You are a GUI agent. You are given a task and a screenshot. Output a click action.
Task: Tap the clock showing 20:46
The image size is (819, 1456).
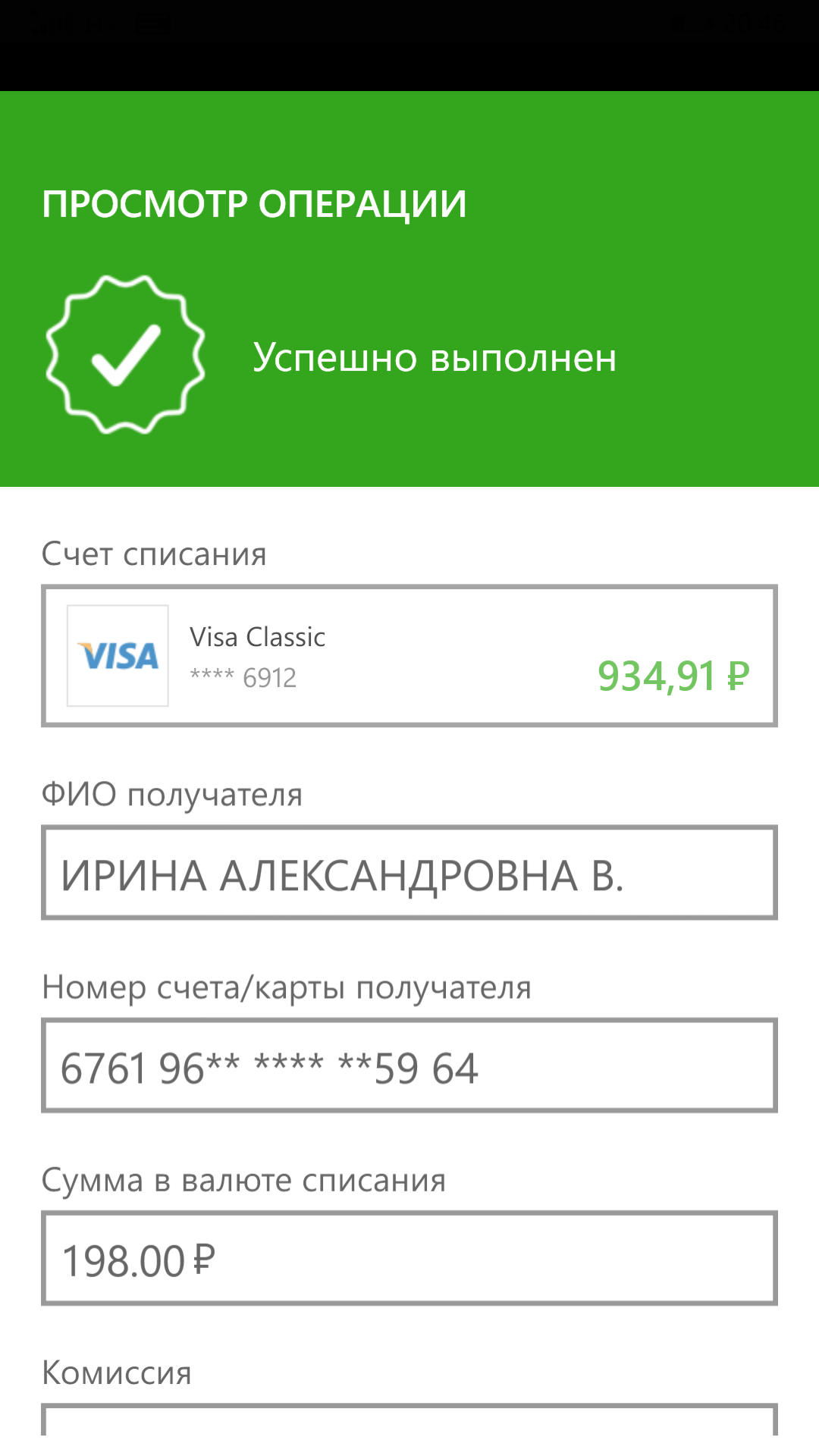(x=755, y=23)
